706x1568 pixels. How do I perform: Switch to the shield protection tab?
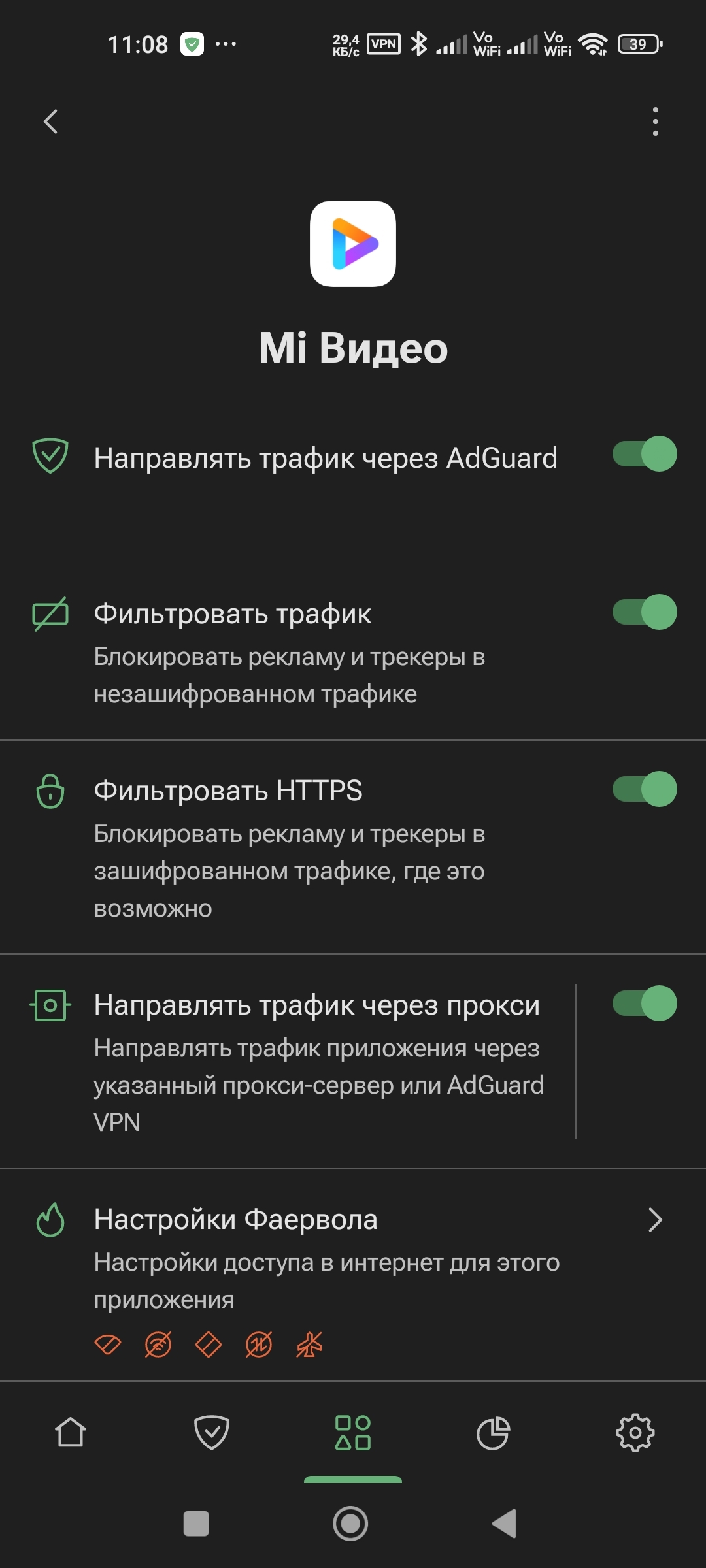click(x=212, y=1432)
